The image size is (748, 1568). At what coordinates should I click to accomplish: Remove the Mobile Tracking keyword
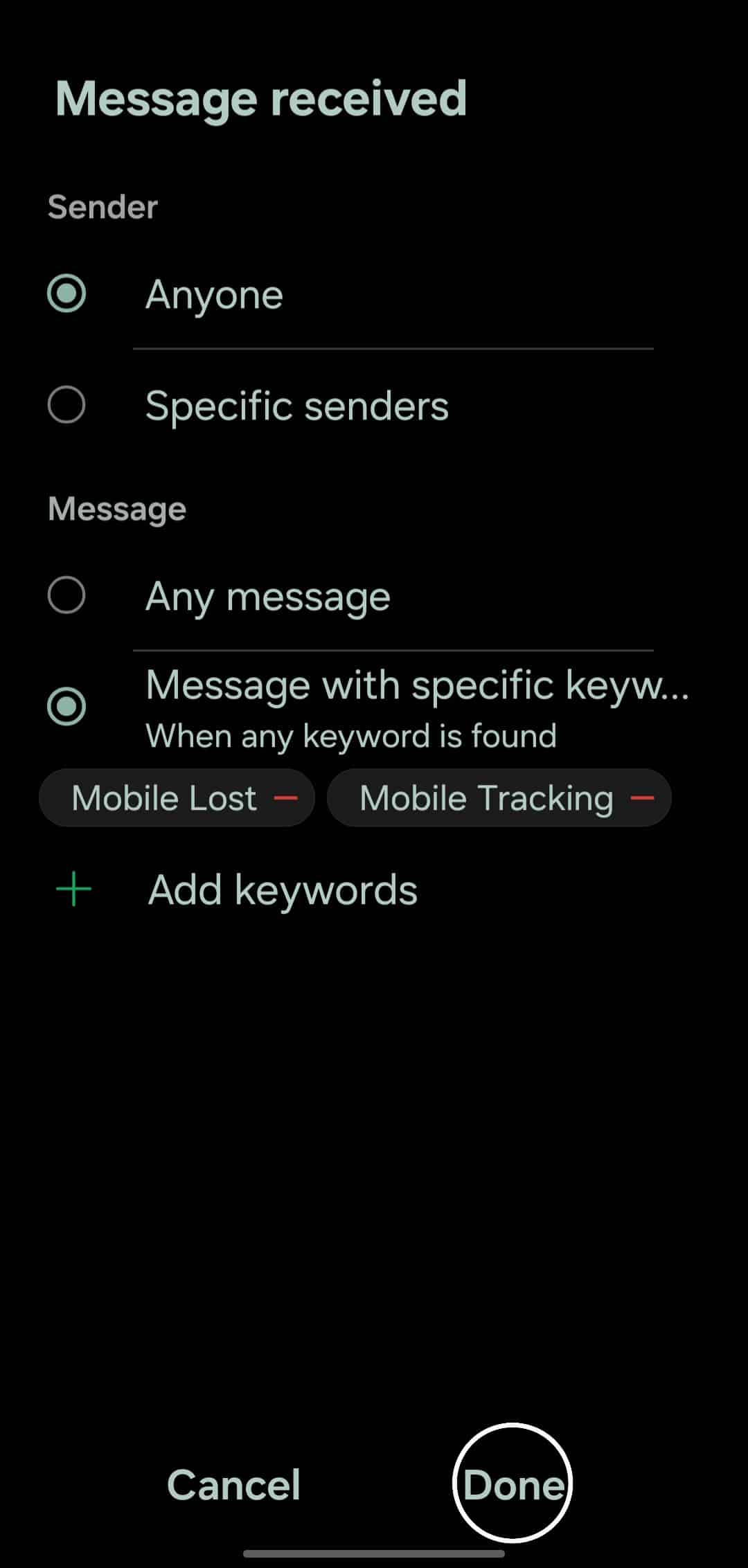coord(642,798)
